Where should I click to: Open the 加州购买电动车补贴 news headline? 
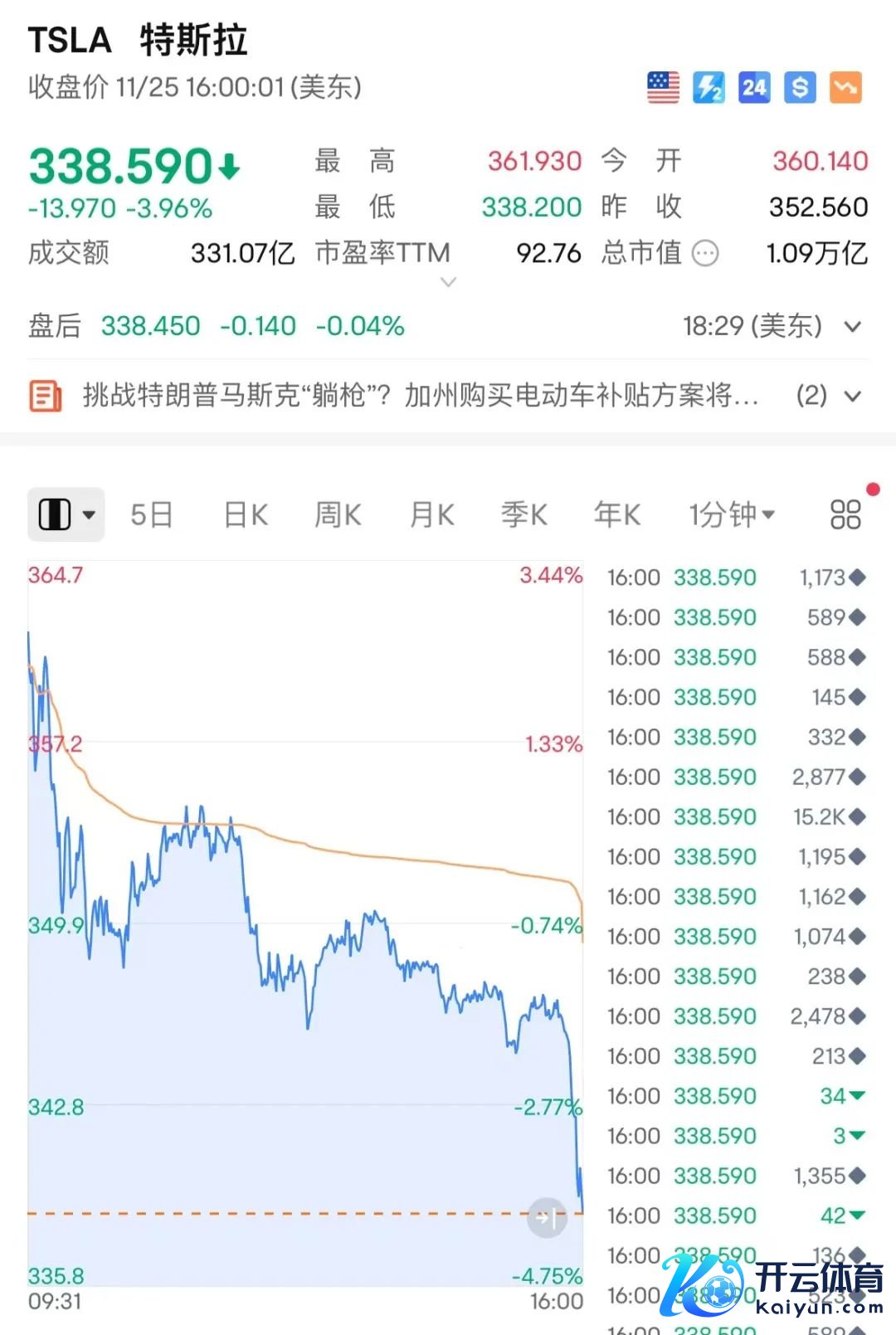(x=420, y=396)
